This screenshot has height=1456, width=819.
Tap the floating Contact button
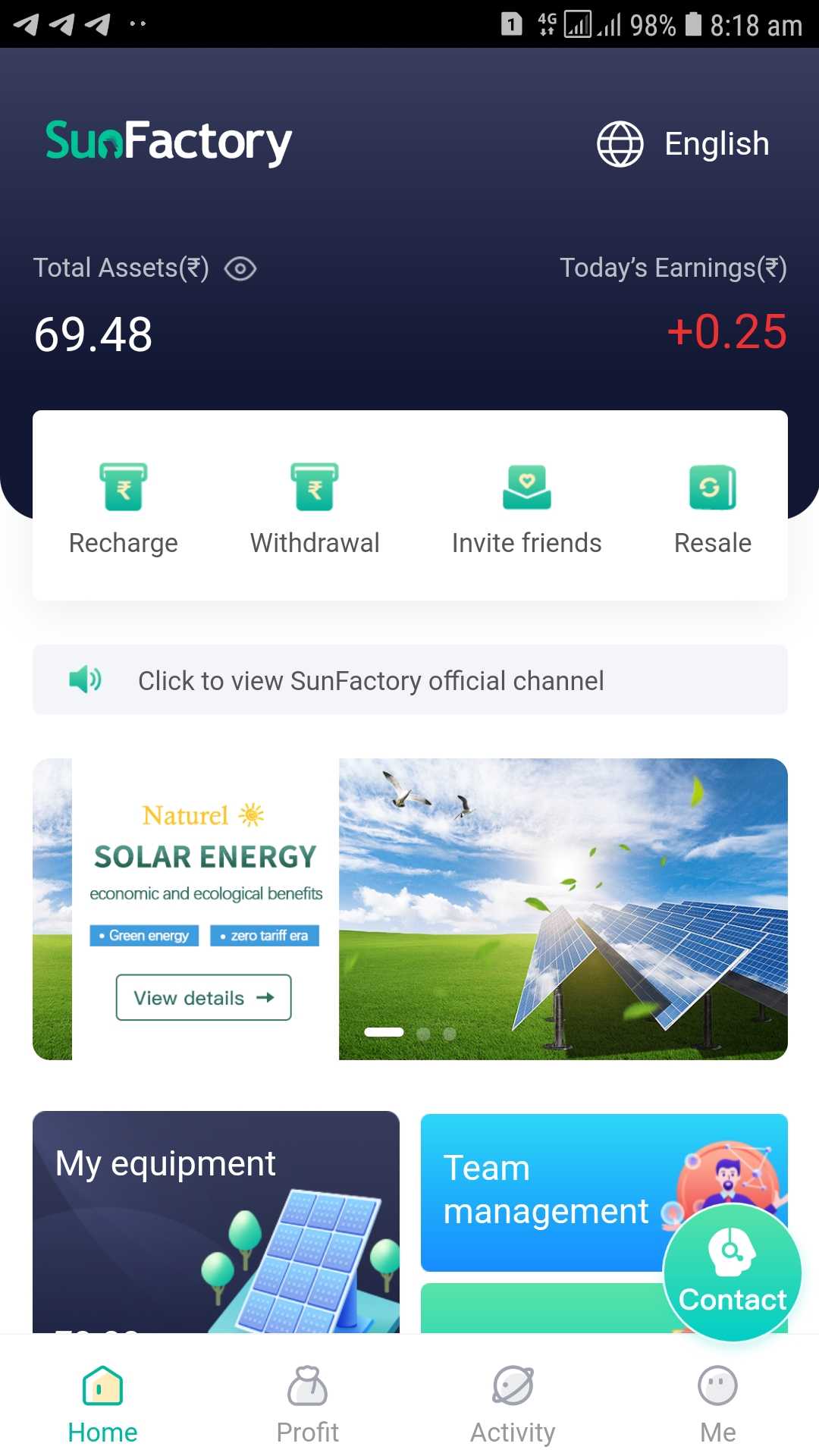(x=732, y=1272)
